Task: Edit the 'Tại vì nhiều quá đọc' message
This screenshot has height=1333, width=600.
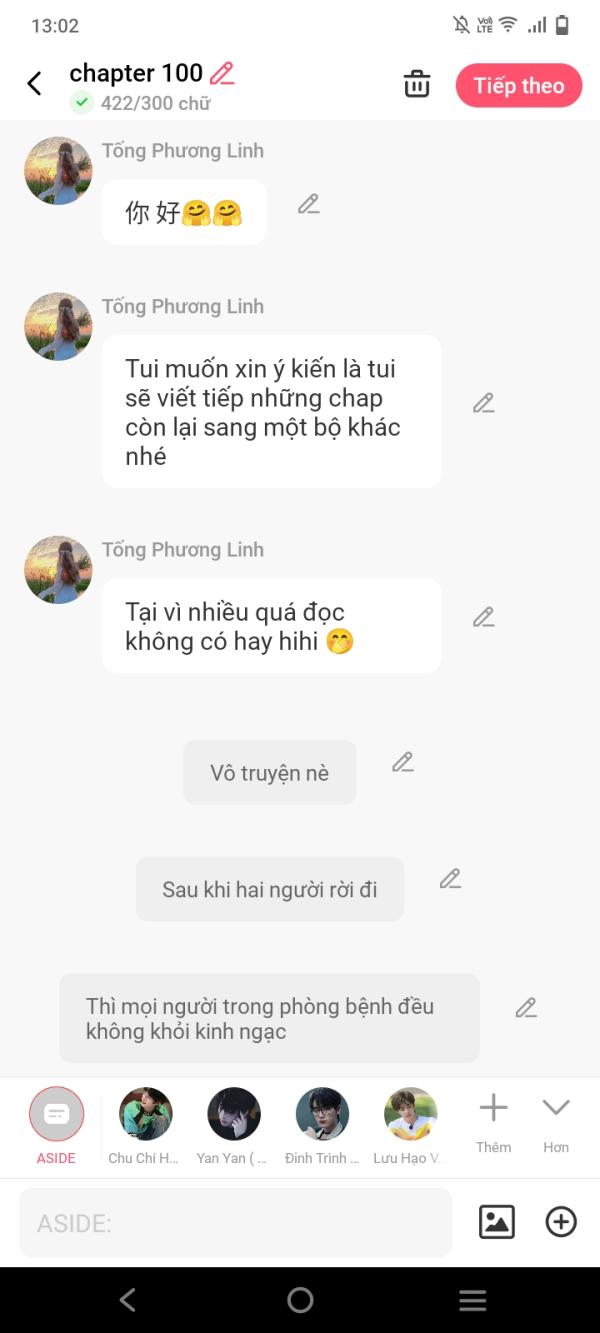Action: point(483,617)
